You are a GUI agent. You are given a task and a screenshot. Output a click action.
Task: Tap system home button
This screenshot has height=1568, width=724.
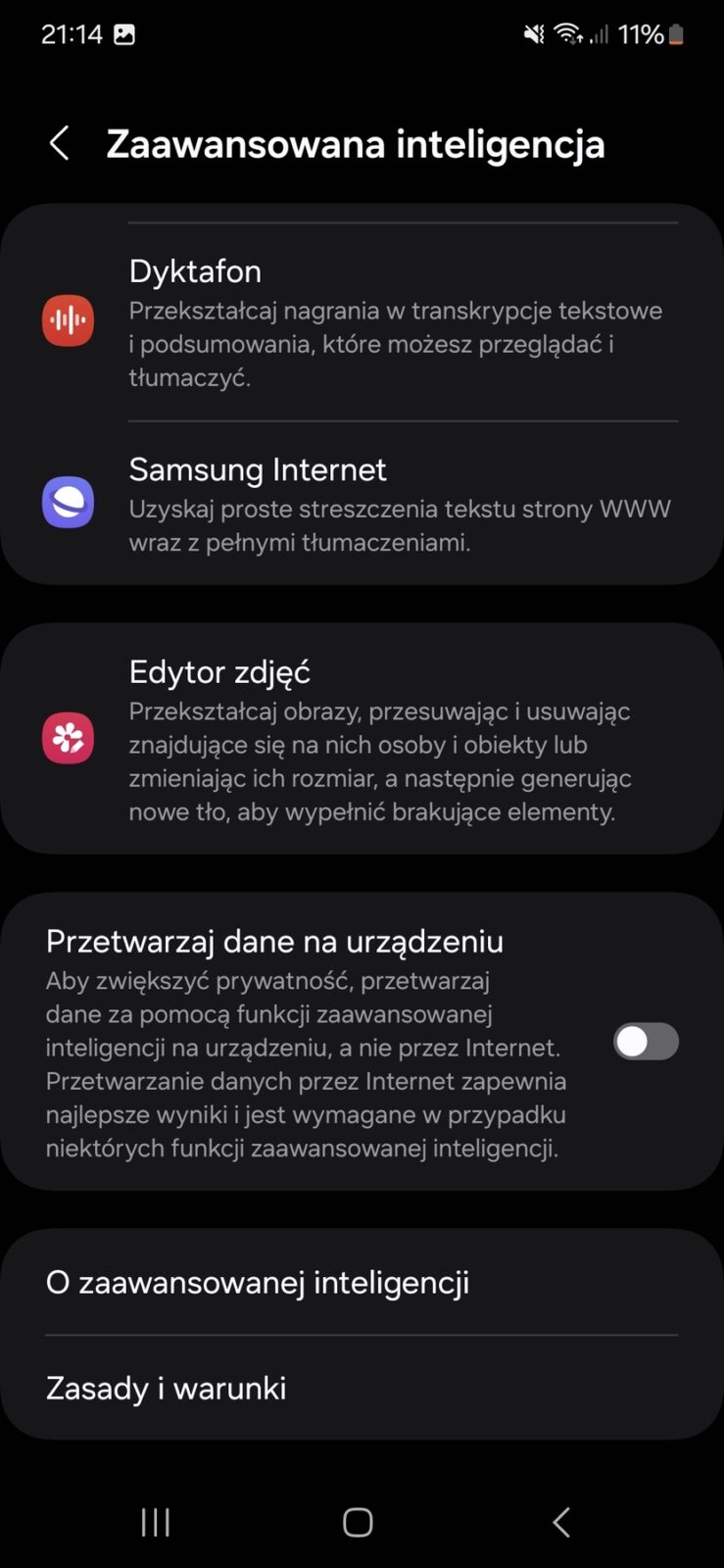358,1522
